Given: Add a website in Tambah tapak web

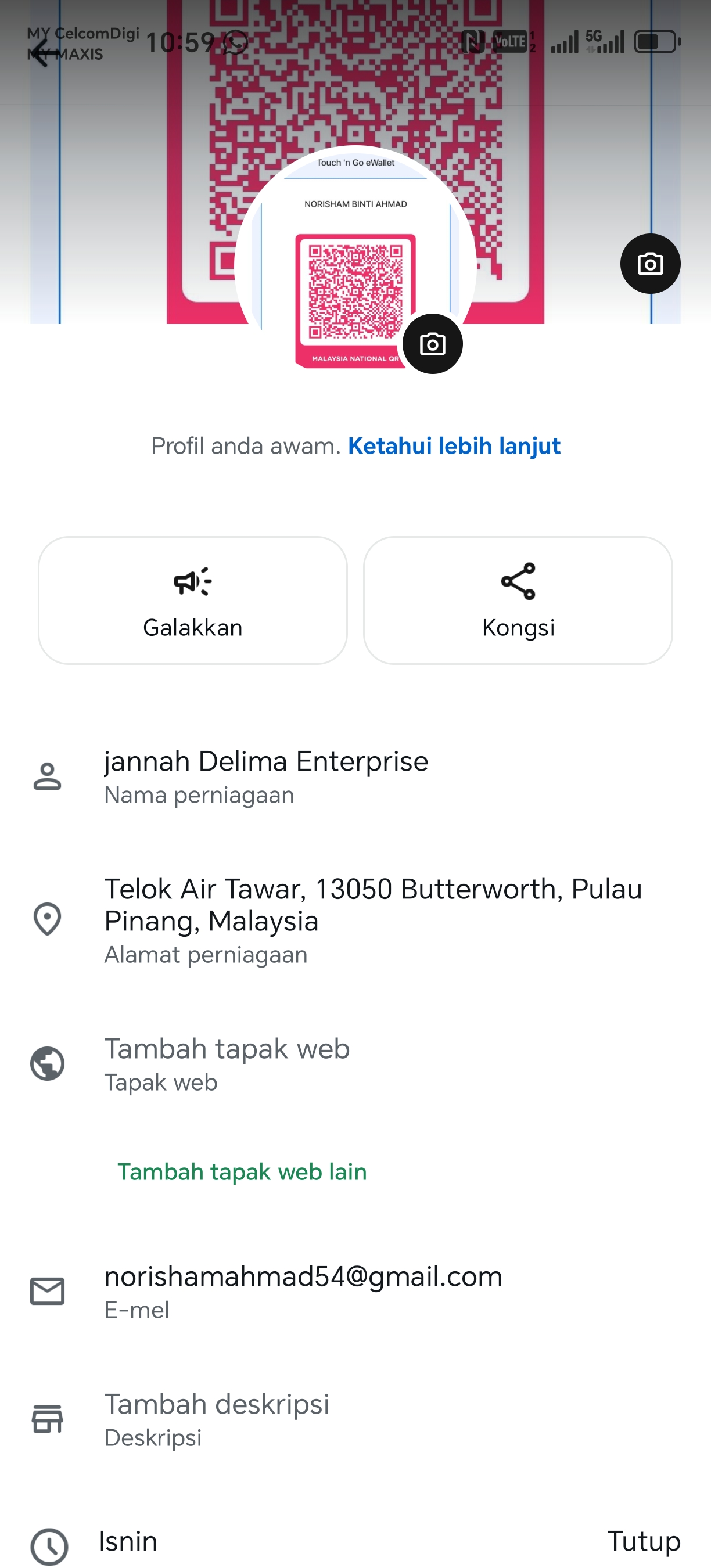Looking at the screenshot, I should (227, 1063).
